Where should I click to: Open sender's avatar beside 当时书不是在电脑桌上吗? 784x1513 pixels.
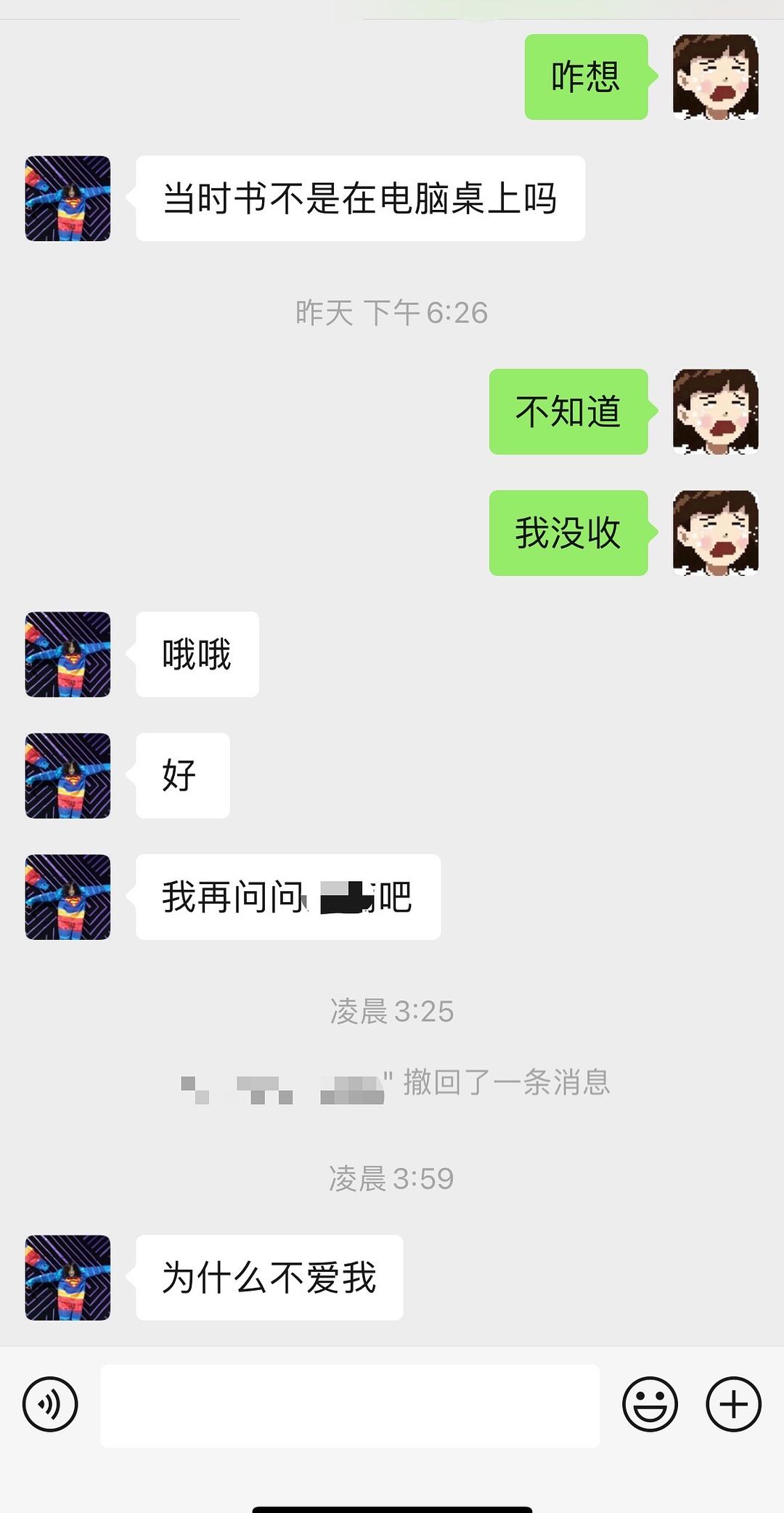[68, 198]
